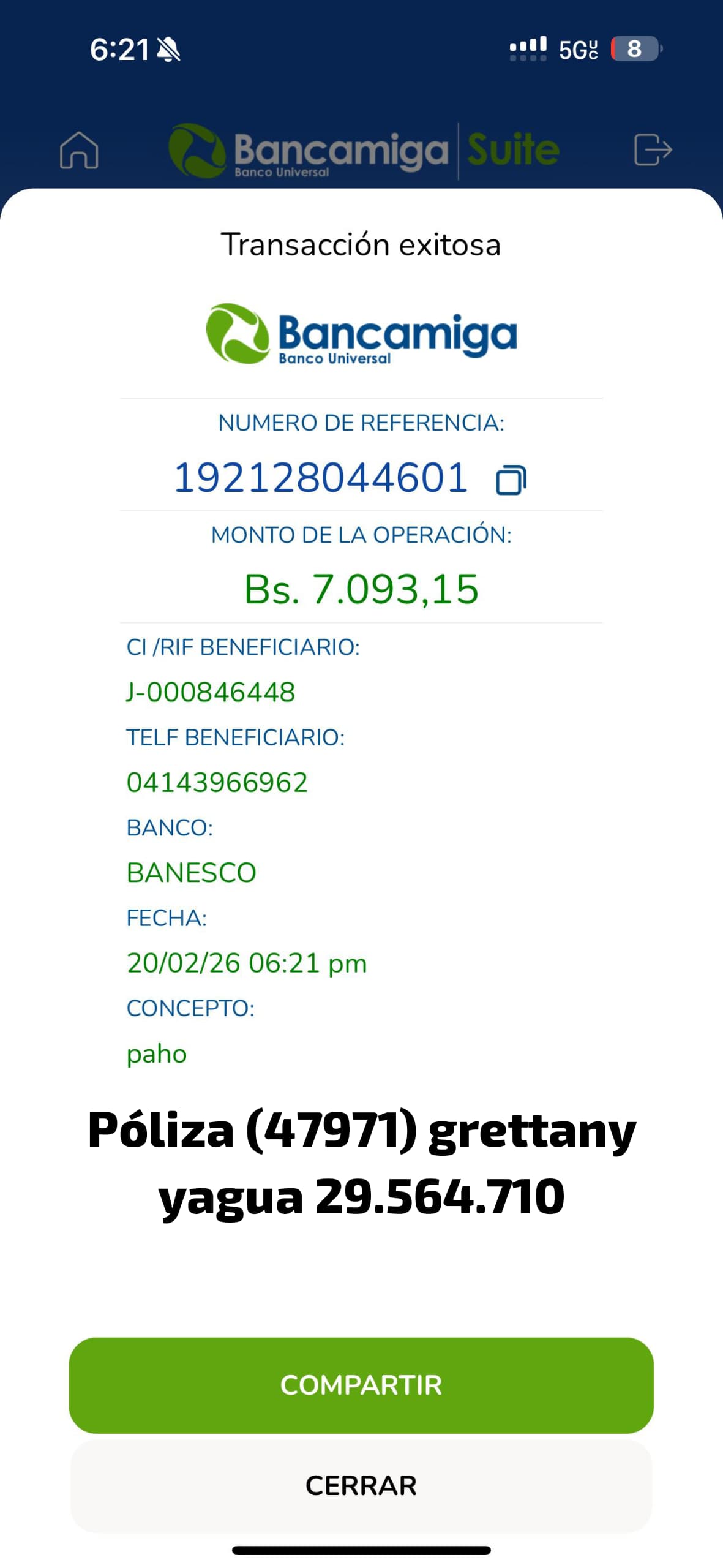
Task: Go to the home screen icon
Action: (79, 150)
